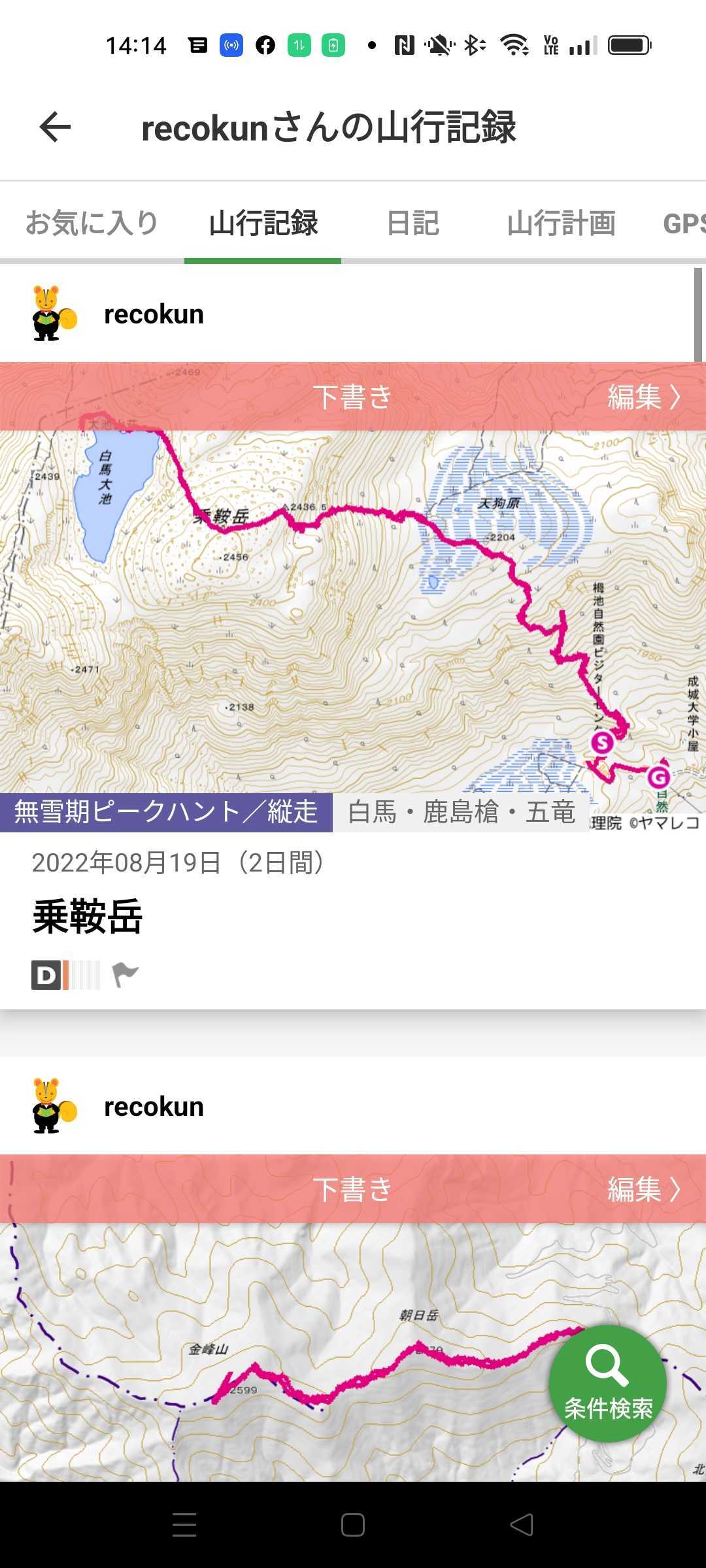This screenshot has height=1568, width=706.
Task: Open the 条件検索 search button
Action: click(608, 1384)
